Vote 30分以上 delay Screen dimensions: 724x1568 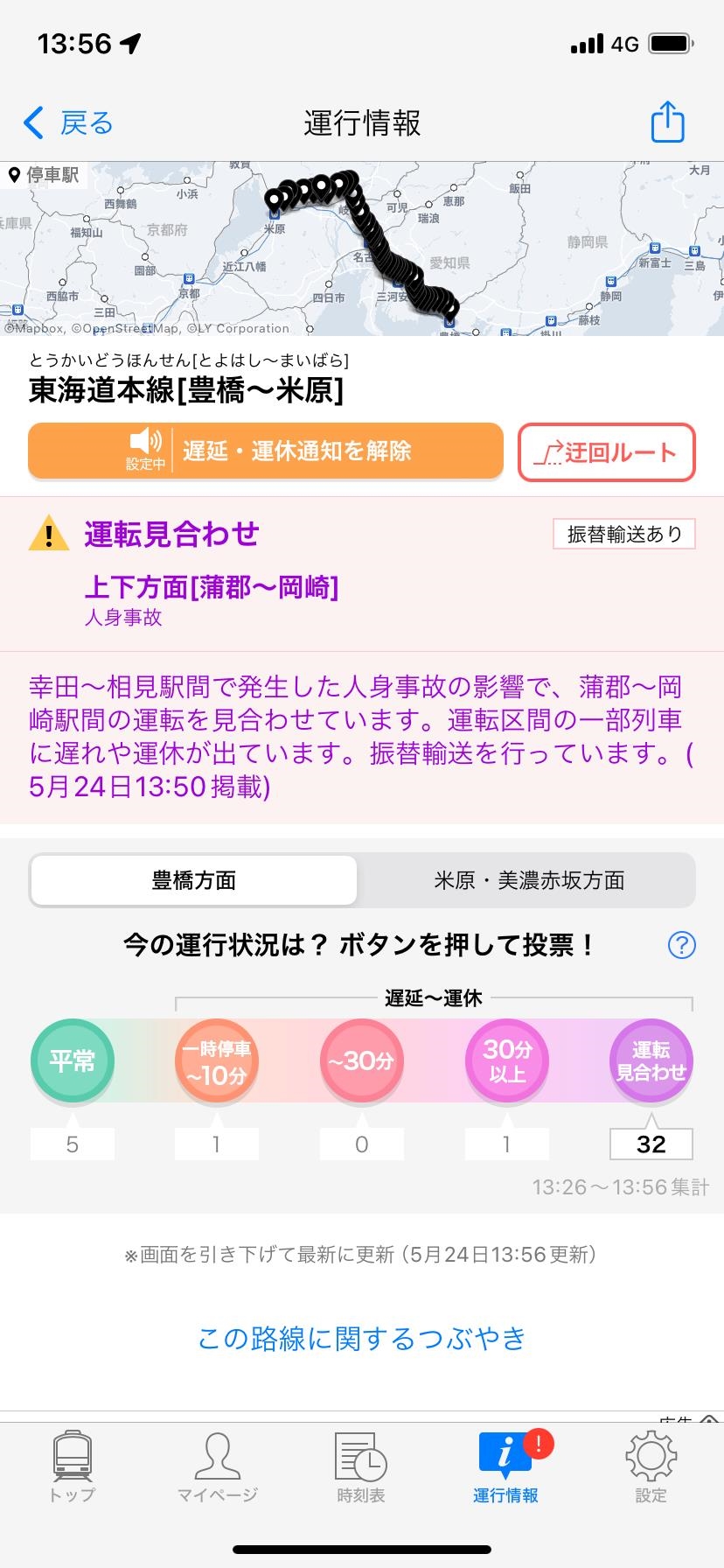(507, 1061)
